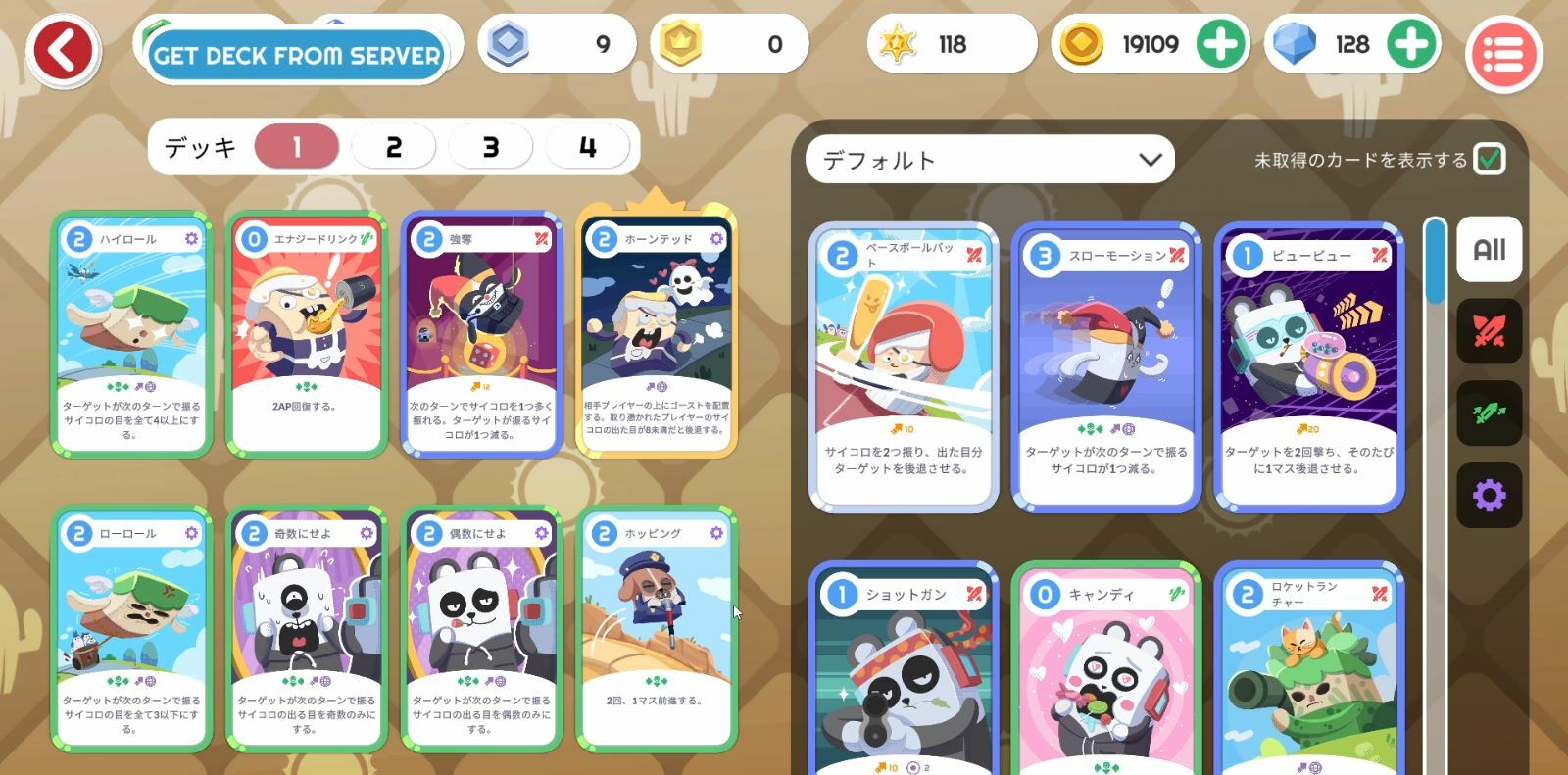Image resolution: width=1568 pixels, height=775 pixels.
Task: Open the ホッピング deck card
Action: (x=657, y=627)
